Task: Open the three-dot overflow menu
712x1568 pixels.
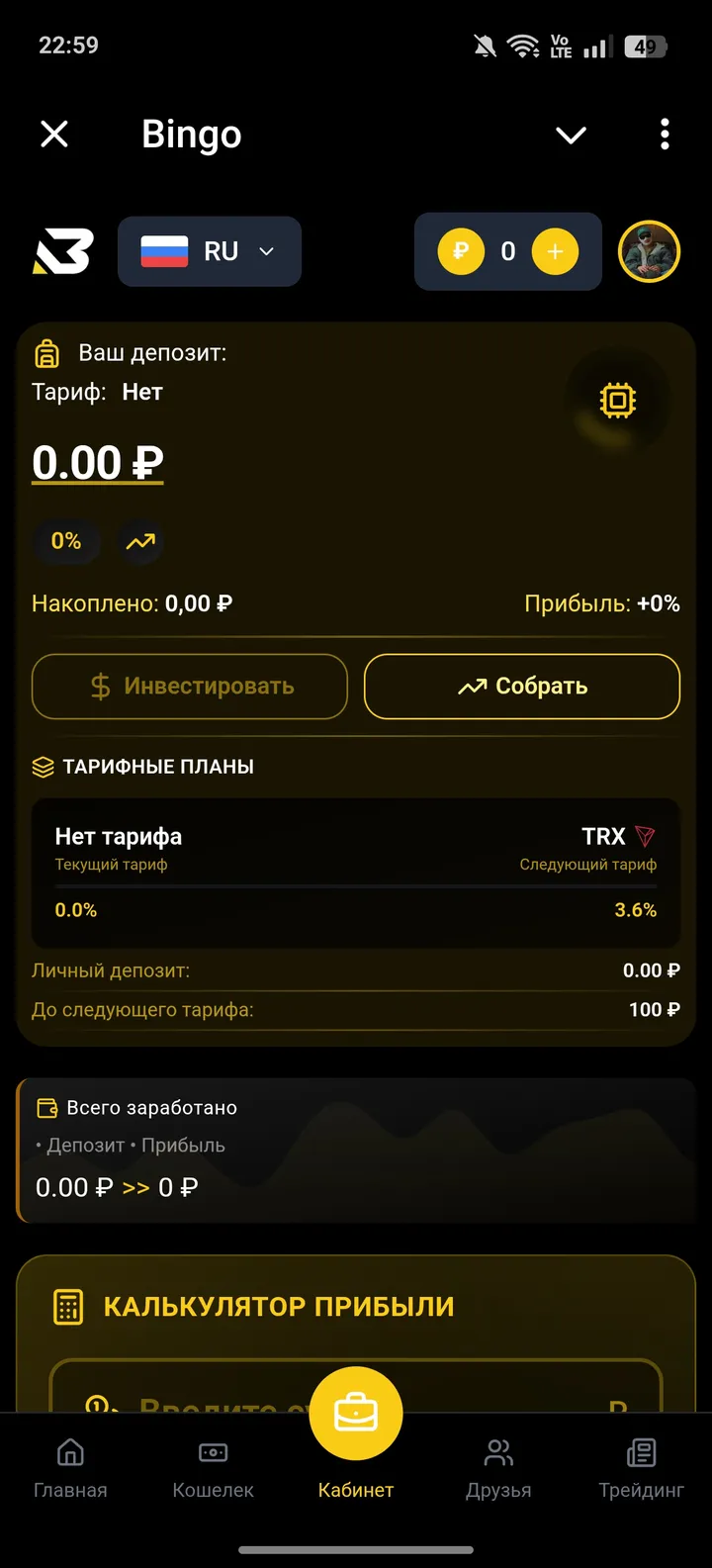Action: (664, 135)
